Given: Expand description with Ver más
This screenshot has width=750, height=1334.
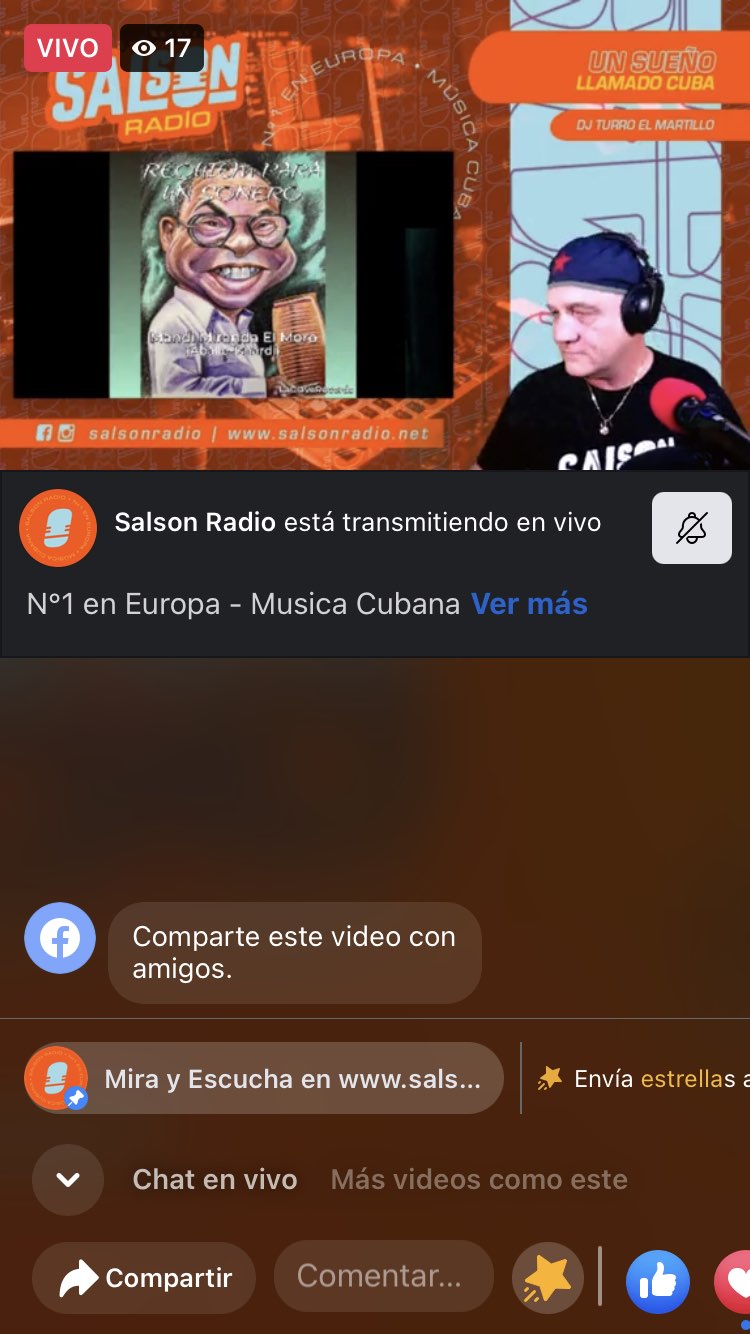Looking at the screenshot, I should click(x=529, y=604).
